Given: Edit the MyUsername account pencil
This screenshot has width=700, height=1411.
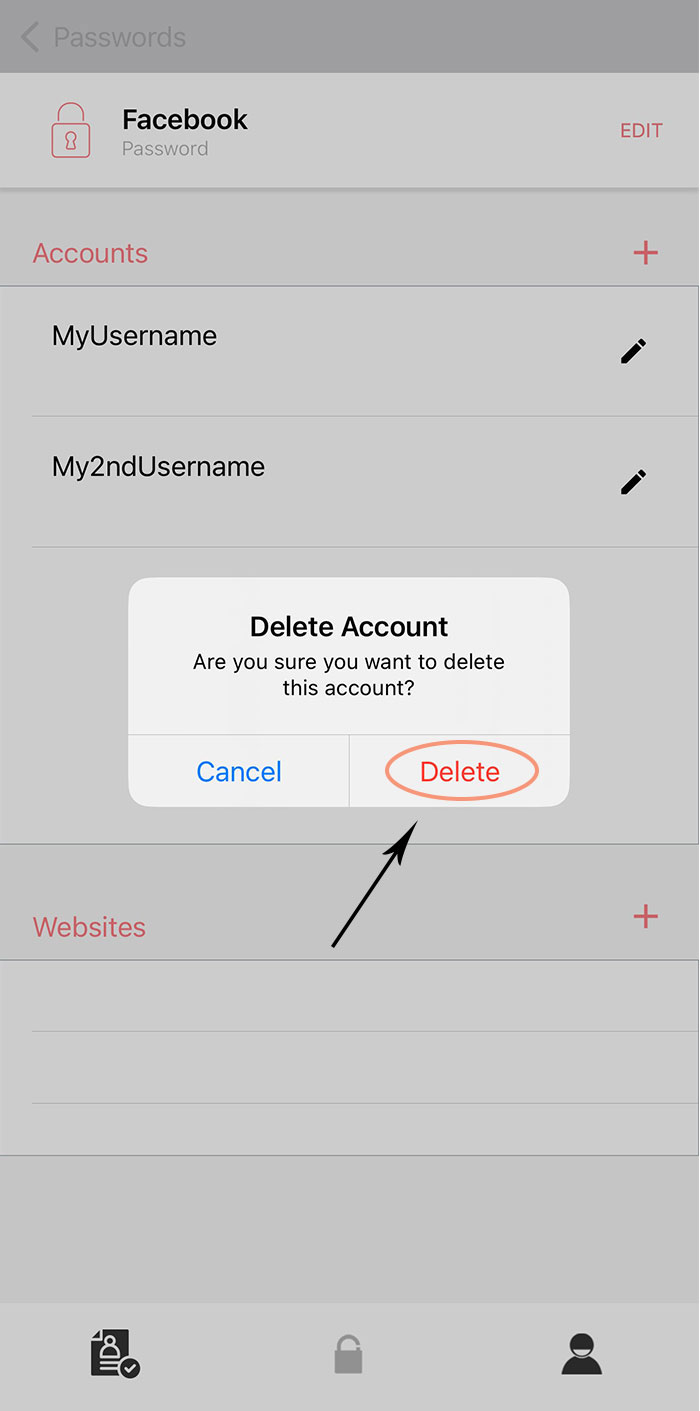Looking at the screenshot, I should point(633,351).
